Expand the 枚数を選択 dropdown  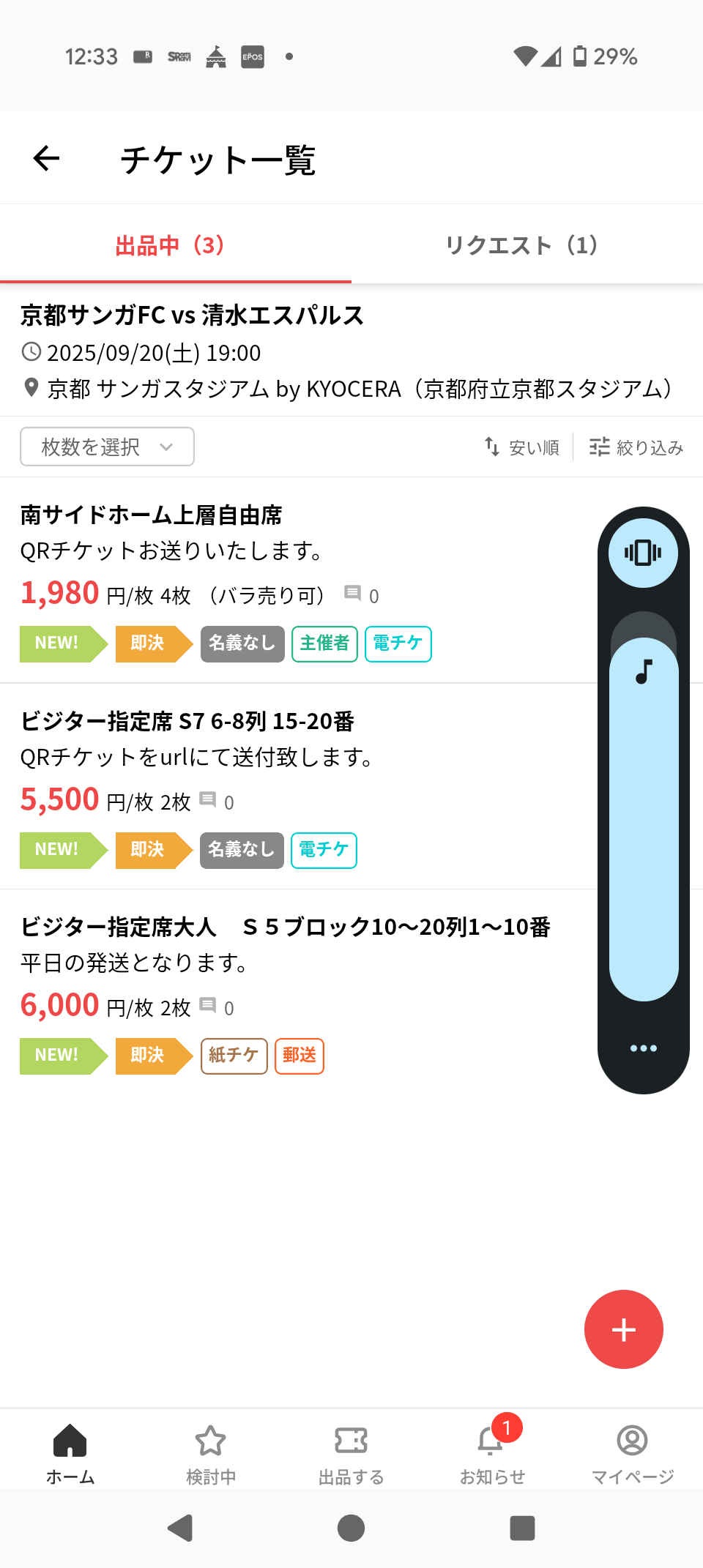[107, 447]
